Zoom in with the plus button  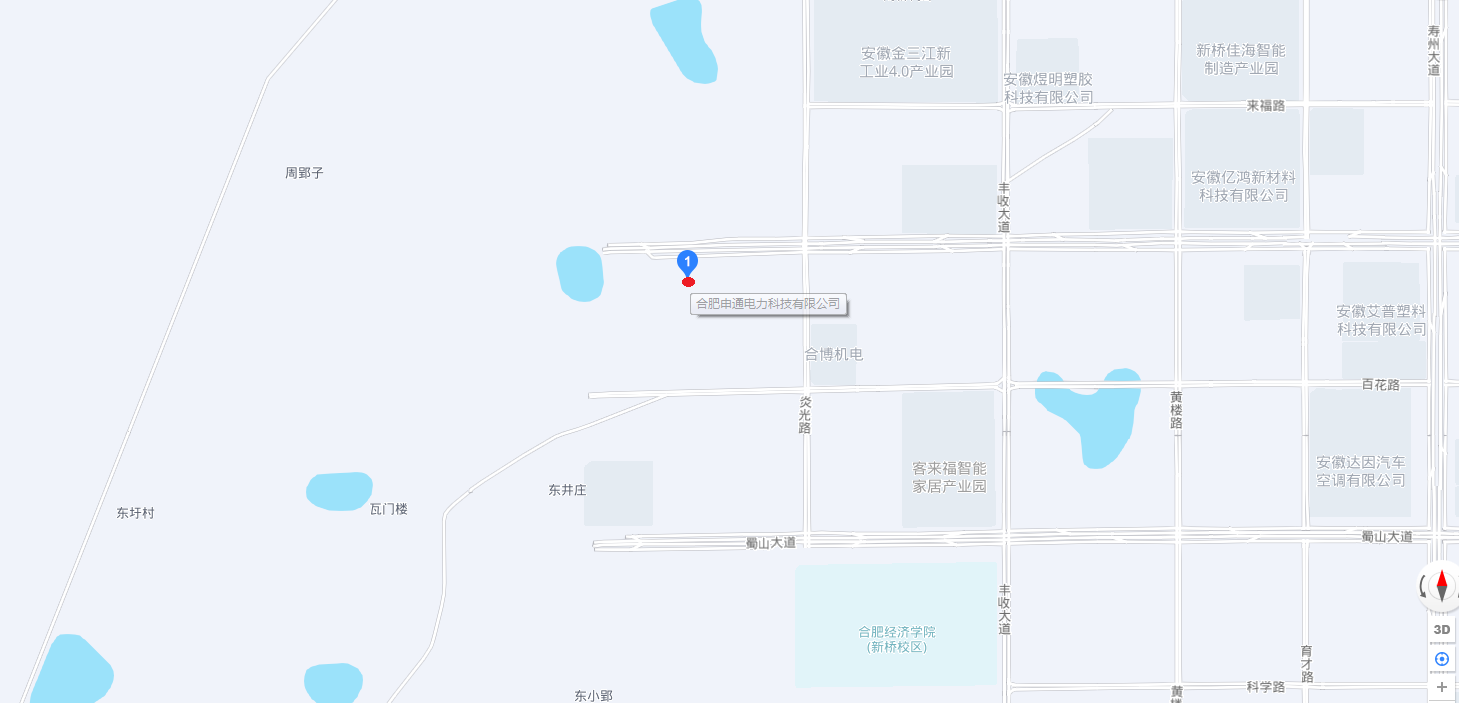click(1442, 687)
